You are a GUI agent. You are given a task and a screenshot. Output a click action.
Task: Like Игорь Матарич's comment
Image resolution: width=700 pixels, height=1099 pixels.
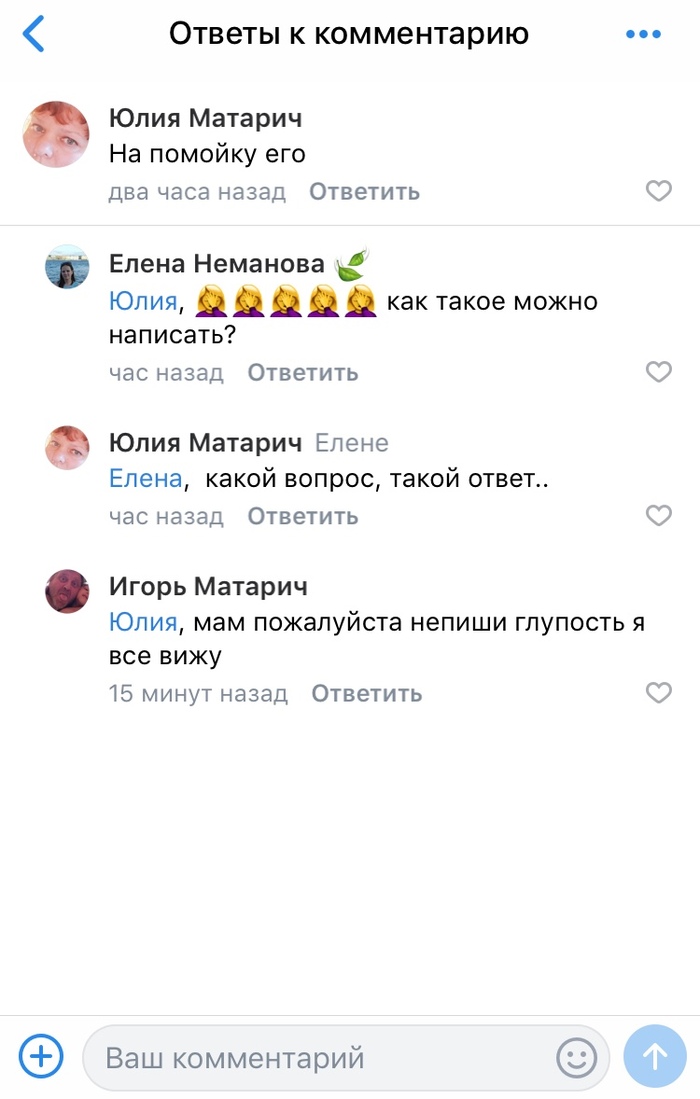(x=658, y=693)
